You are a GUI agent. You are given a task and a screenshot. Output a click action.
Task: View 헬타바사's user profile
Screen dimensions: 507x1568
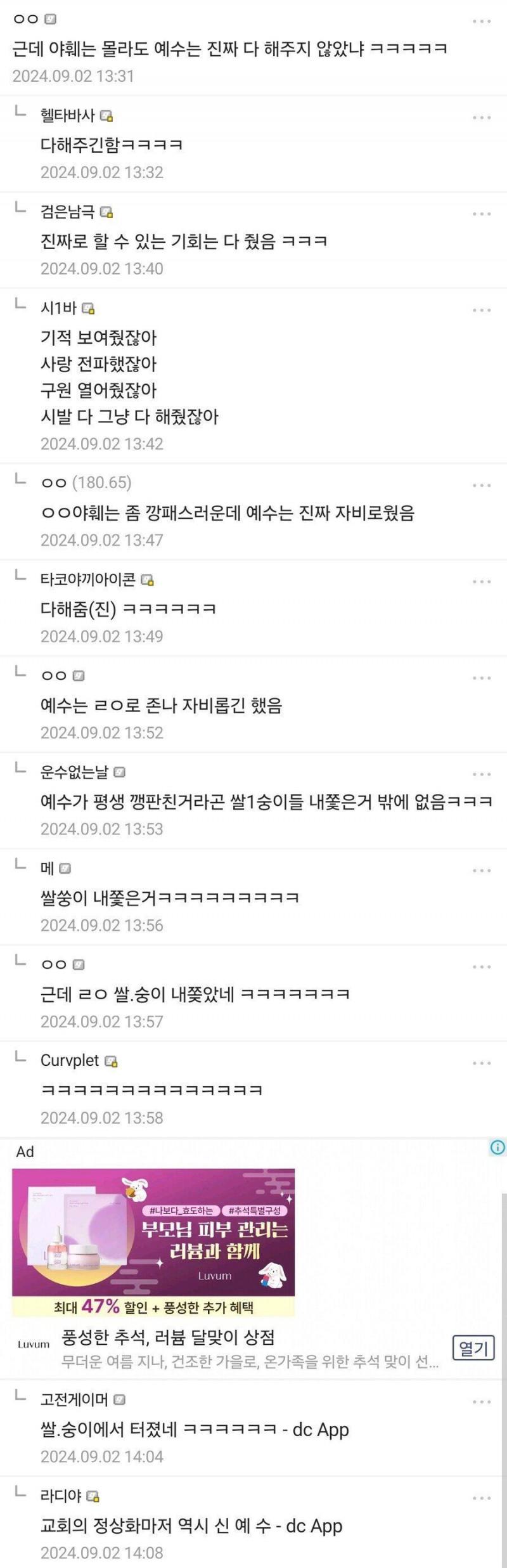(x=67, y=116)
